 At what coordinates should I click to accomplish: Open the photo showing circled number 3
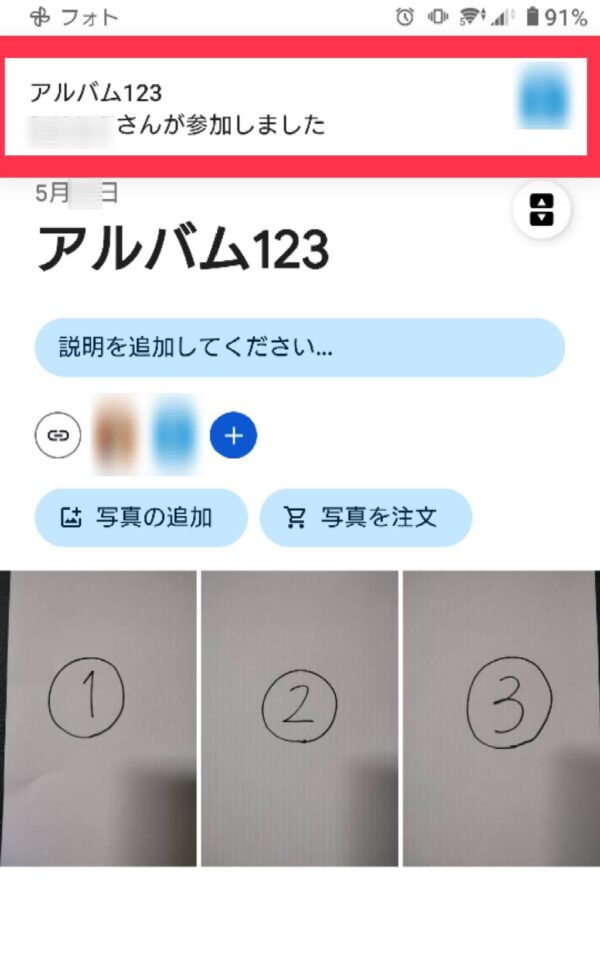tap(502, 717)
